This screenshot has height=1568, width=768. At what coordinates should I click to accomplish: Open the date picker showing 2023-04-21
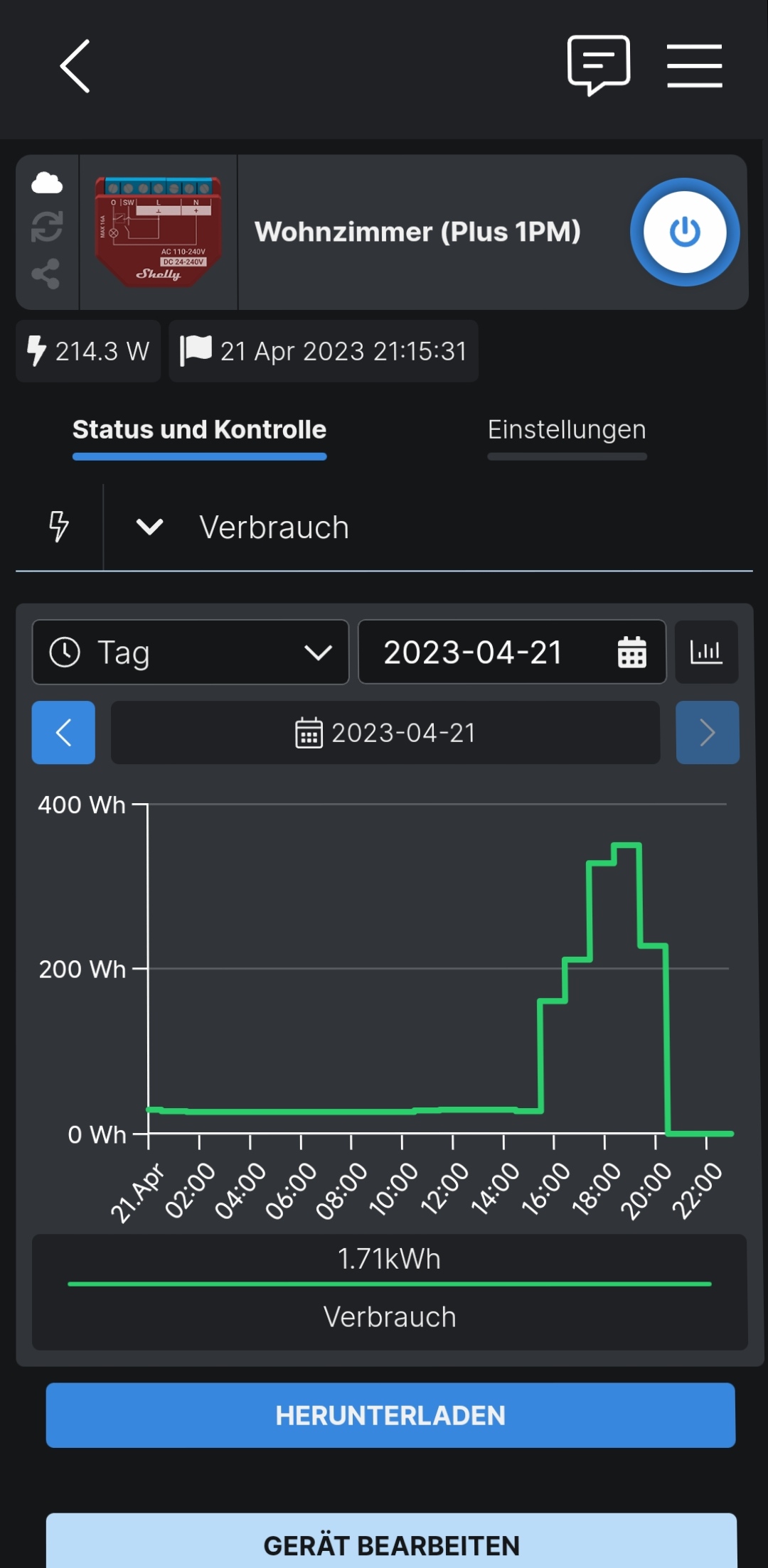512,653
